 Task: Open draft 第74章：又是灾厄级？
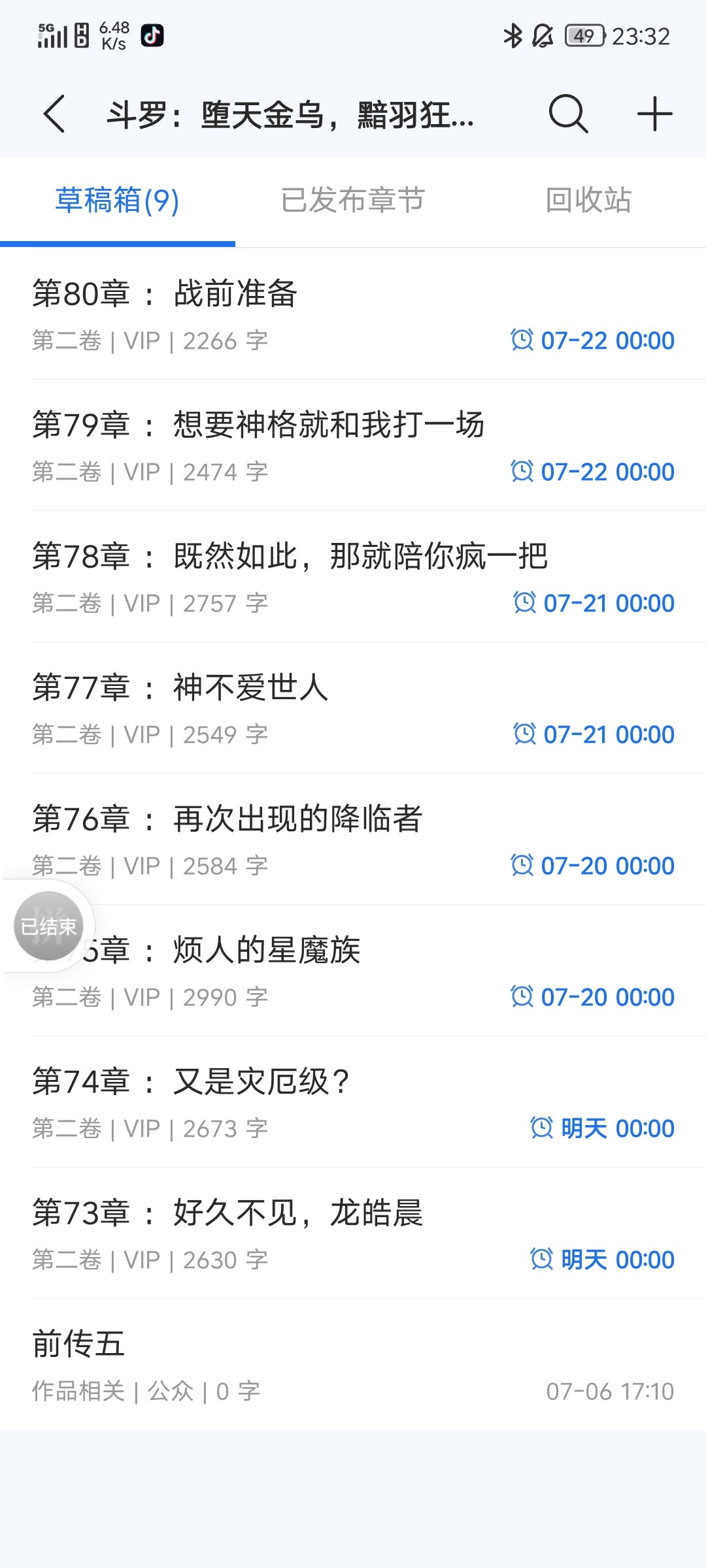353,1102
